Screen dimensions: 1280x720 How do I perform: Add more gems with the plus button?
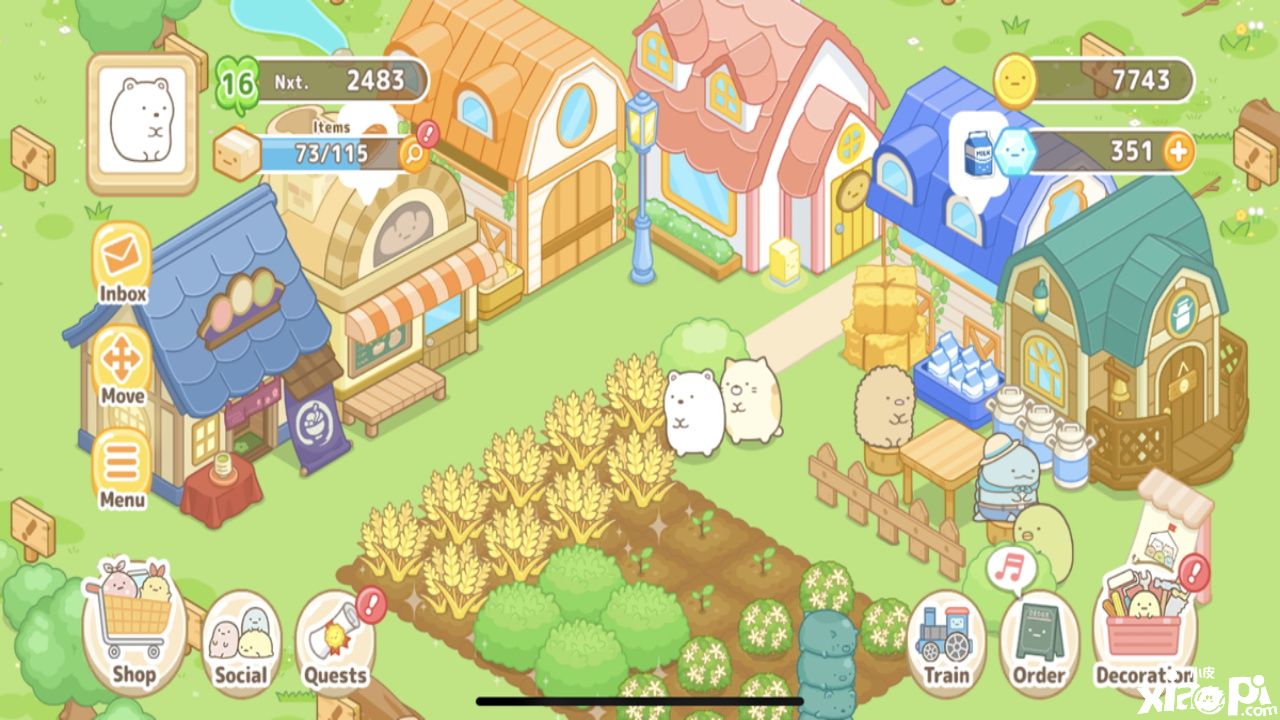[1179, 152]
